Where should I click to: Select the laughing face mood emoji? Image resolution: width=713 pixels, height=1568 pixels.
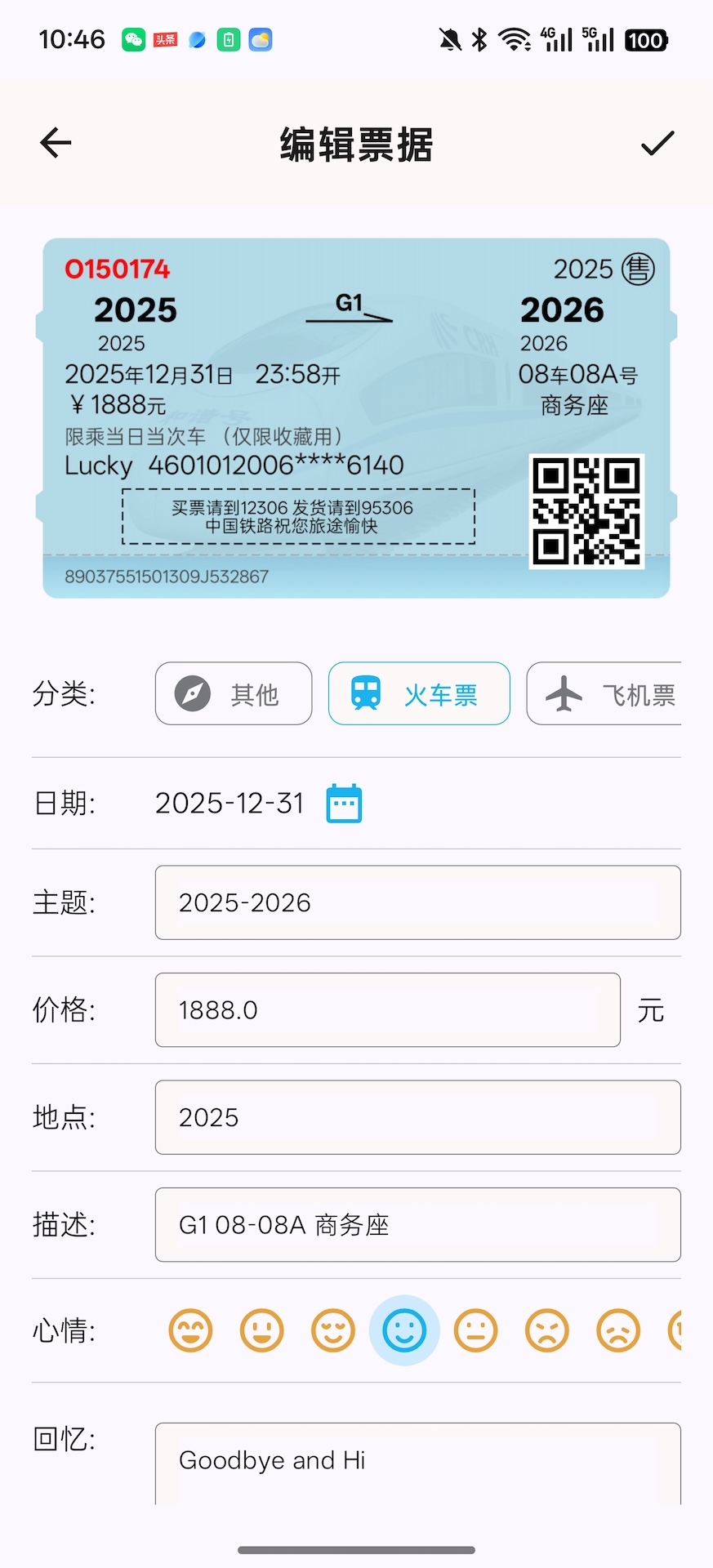[189, 1330]
